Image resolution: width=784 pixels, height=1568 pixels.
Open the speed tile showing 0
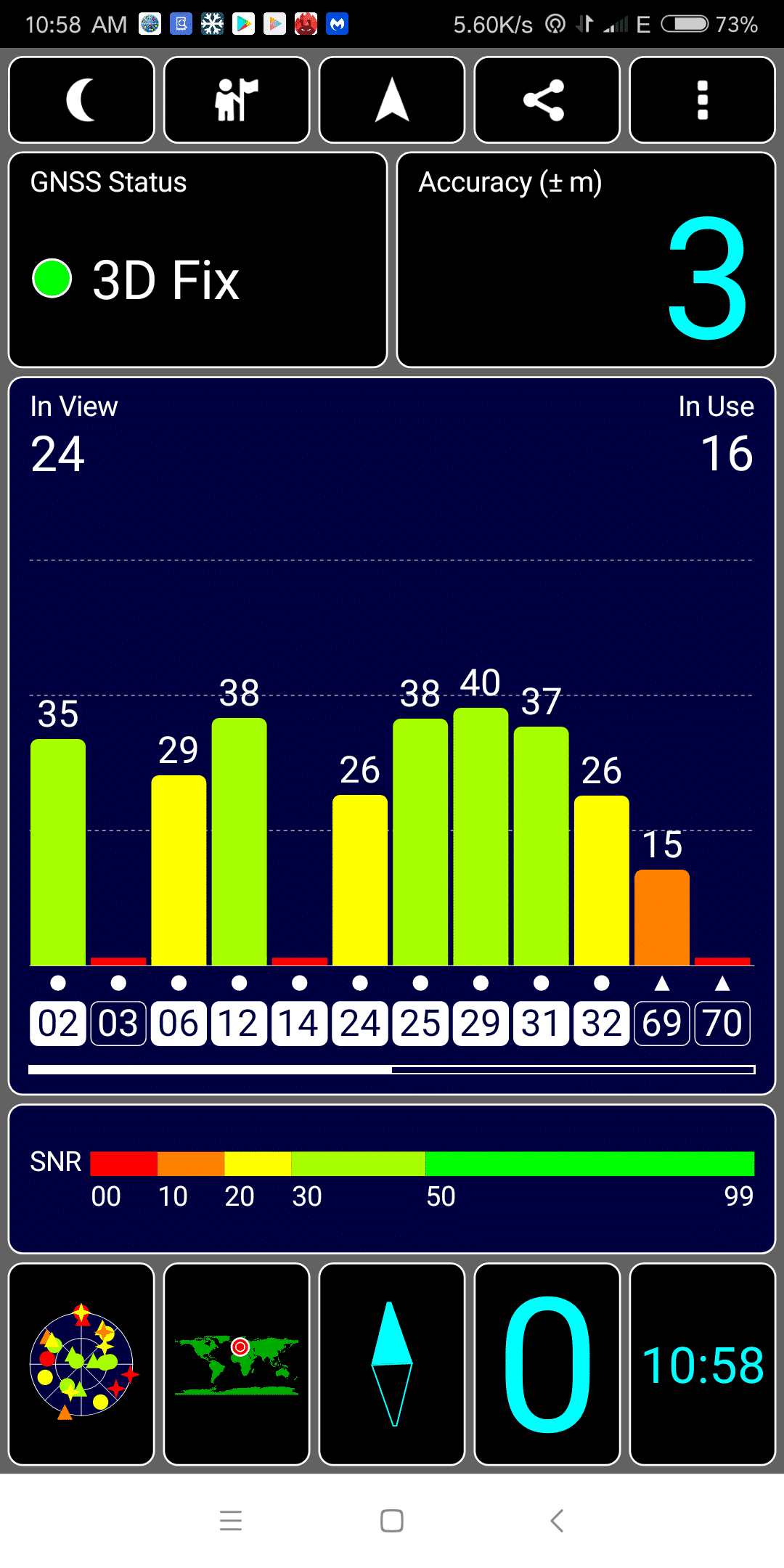point(547,1364)
